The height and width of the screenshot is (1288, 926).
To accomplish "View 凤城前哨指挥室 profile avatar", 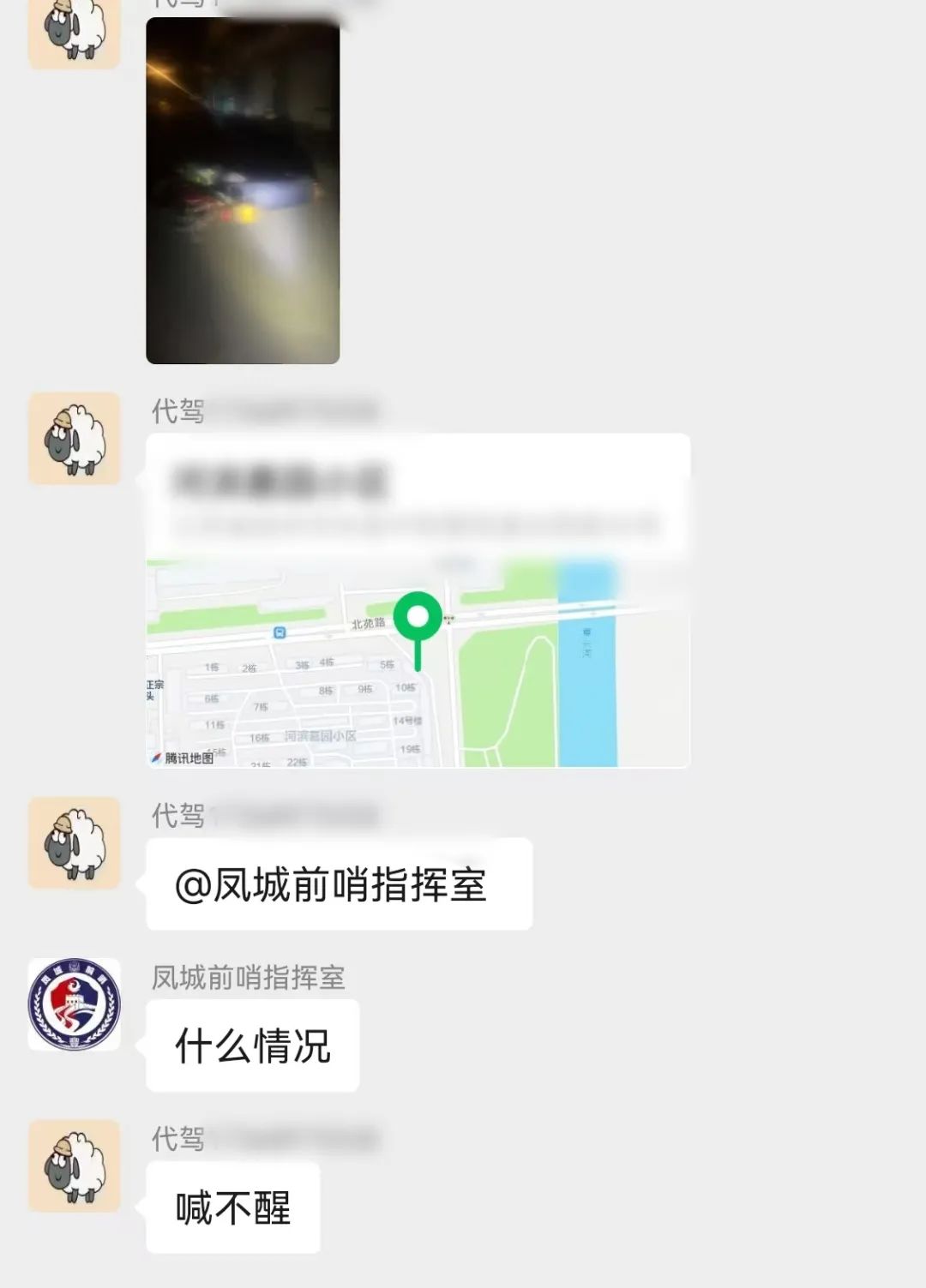I will click(x=75, y=1003).
